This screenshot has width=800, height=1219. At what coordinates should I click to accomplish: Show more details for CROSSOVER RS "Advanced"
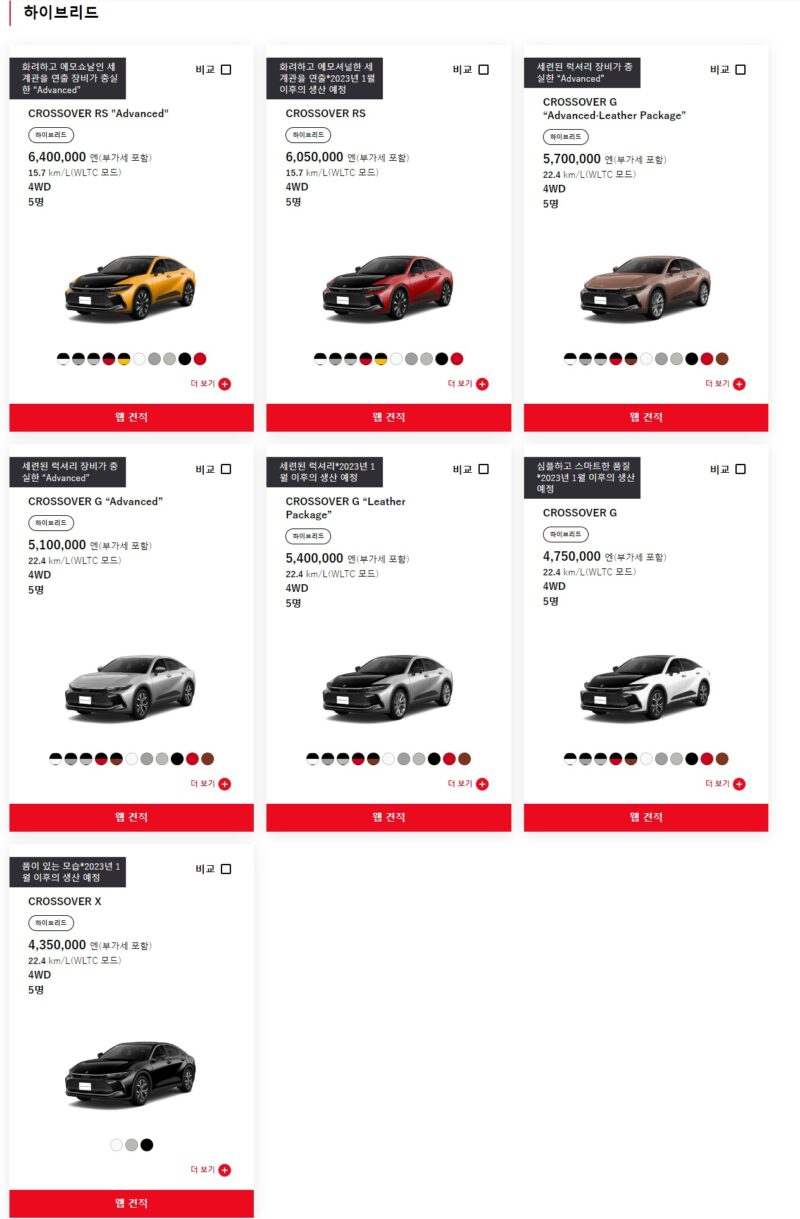[x=211, y=384]
